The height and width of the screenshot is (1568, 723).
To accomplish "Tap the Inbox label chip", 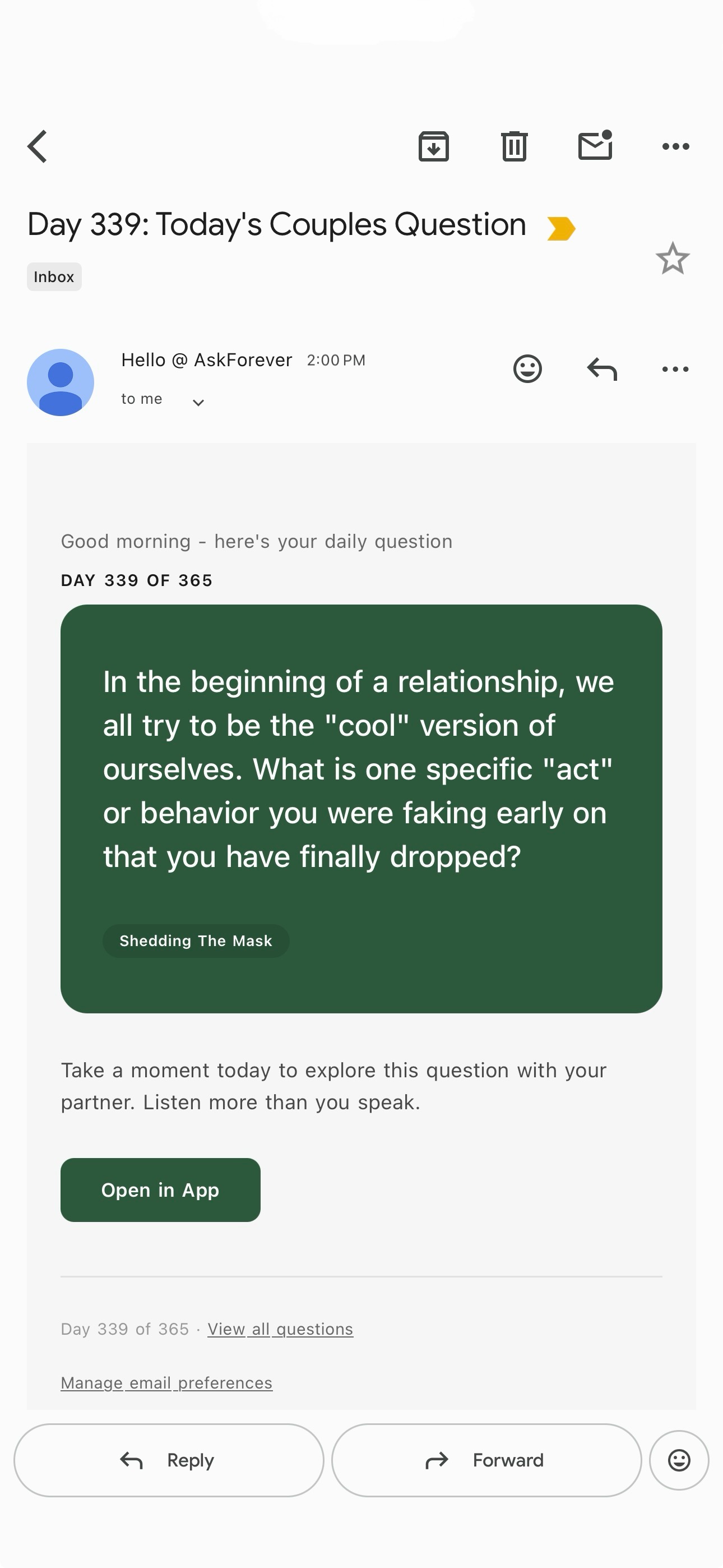I will (54, 277).
